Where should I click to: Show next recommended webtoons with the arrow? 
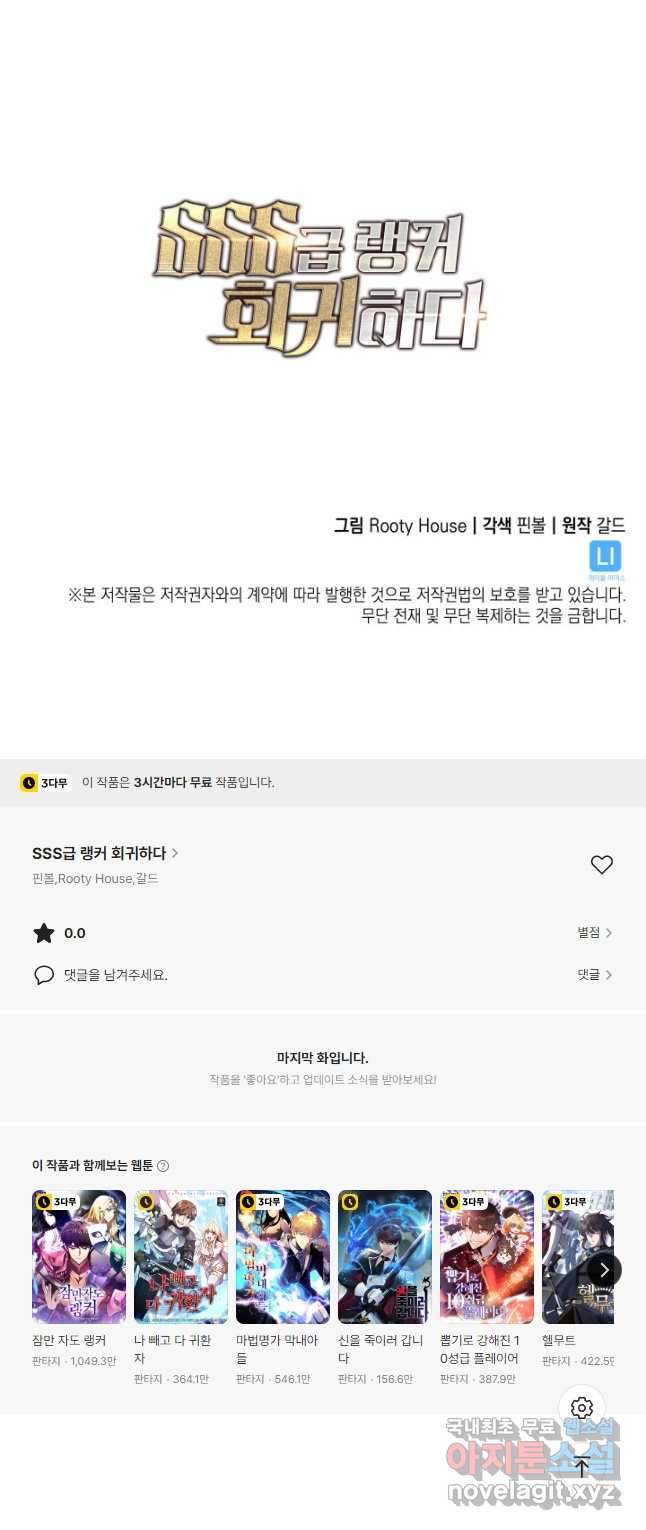point(604,1270)
